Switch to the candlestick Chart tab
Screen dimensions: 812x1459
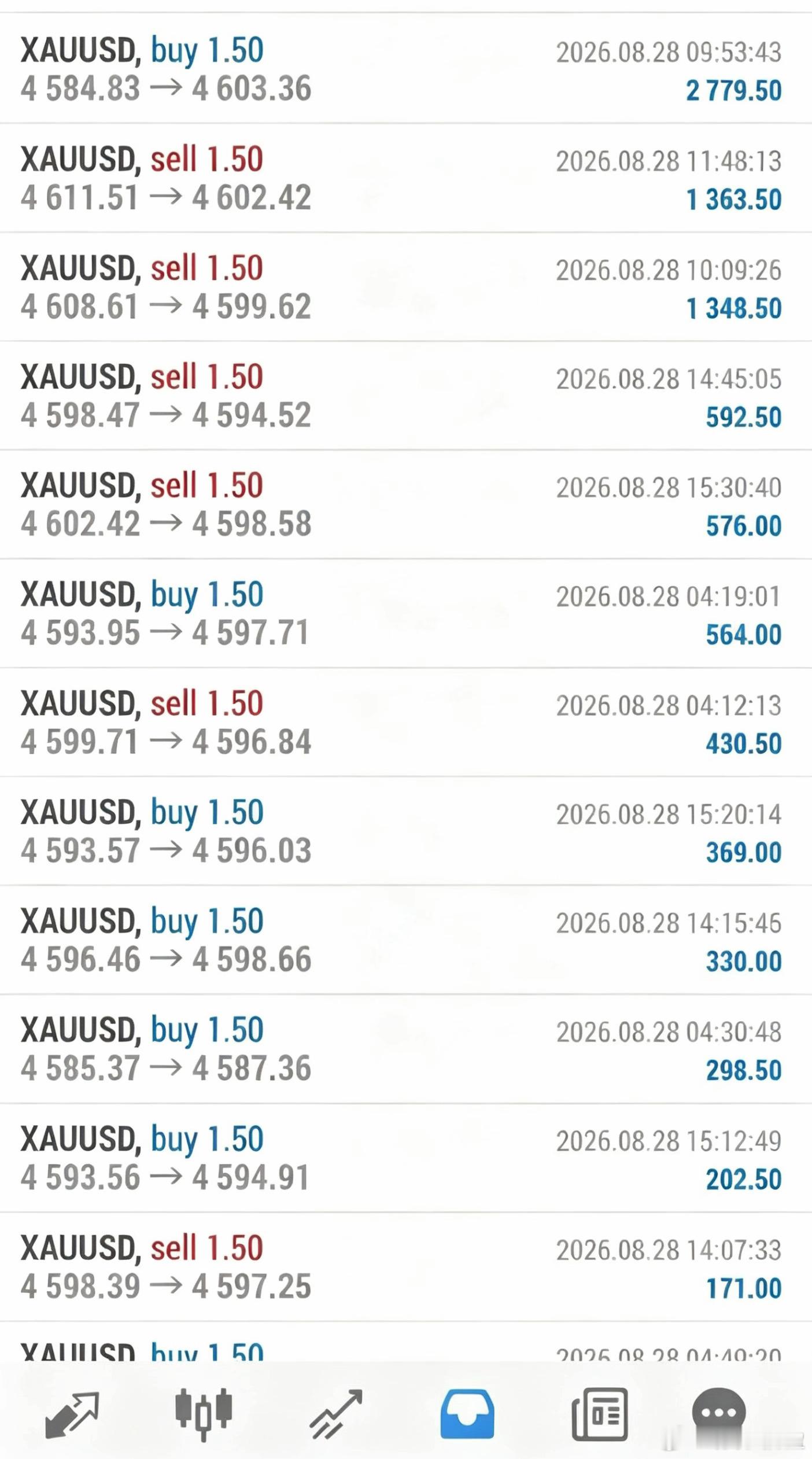point(204,1414)
